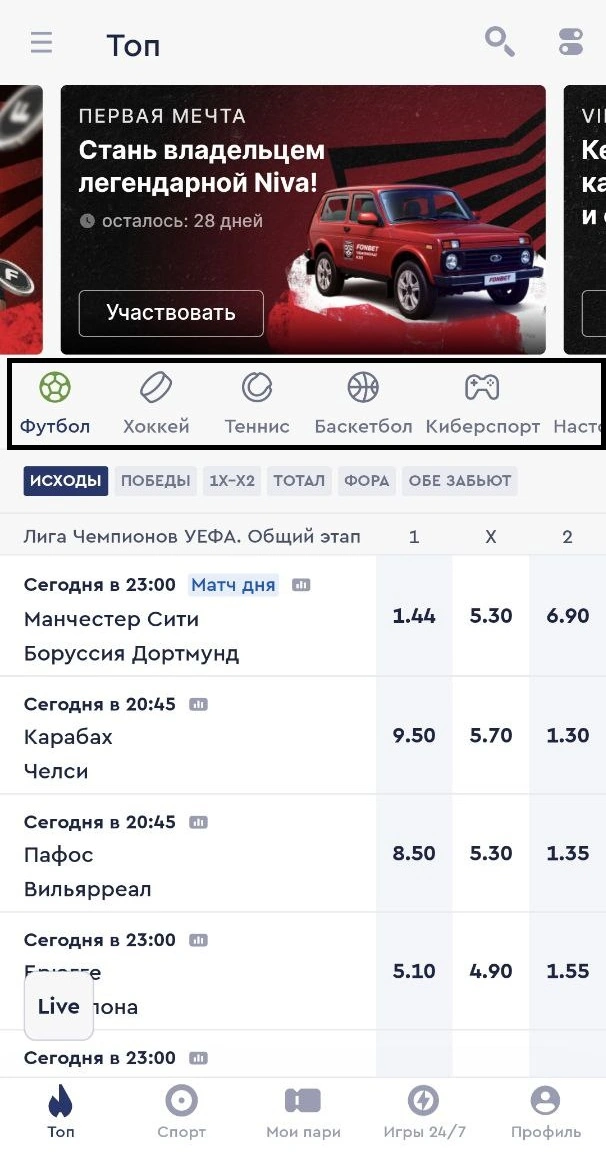Open the Карабах – Челси match
Screen dimensions: 606x1154
click(x=150, y=738)
